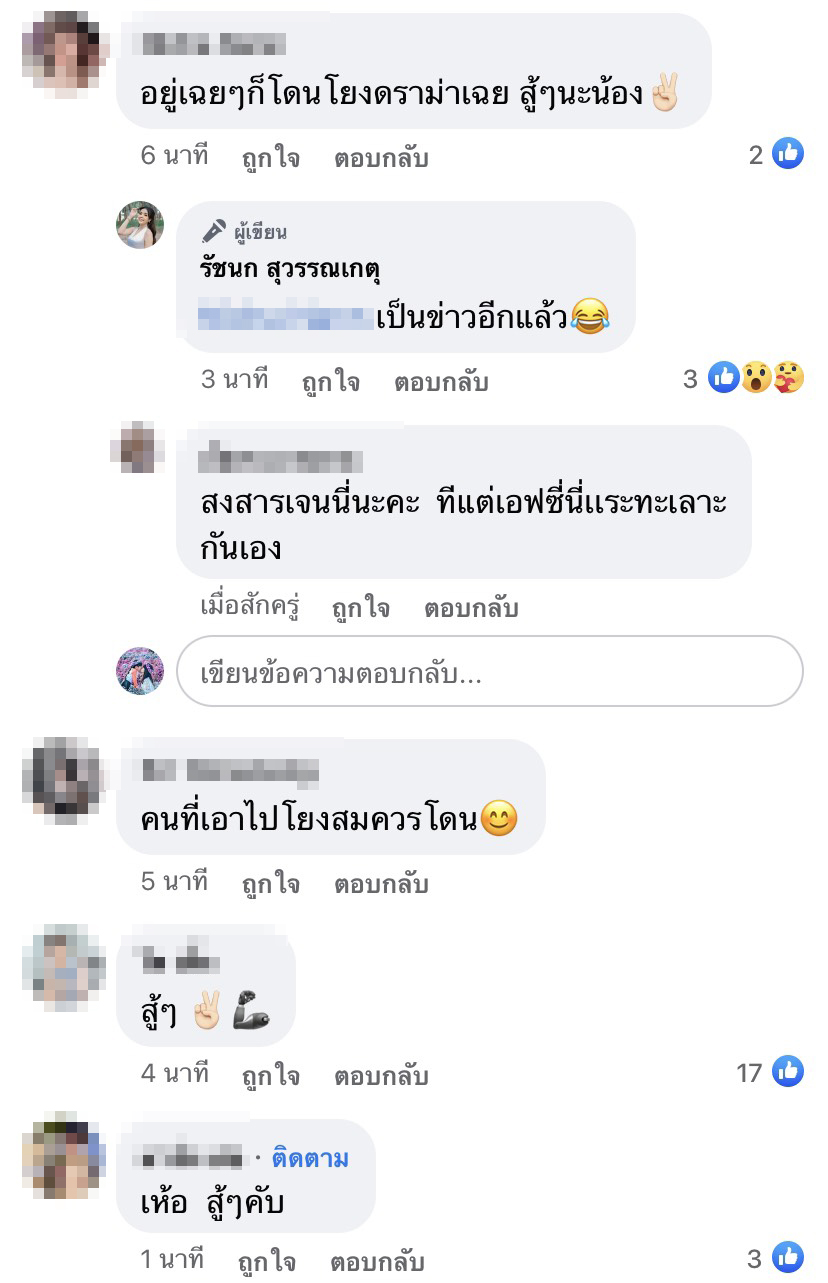Viewport: 828px width, 1283px height.
Task: Click รัชนก สุวรรณเกตุ's profile photo
Action: [x=140, y=227]
